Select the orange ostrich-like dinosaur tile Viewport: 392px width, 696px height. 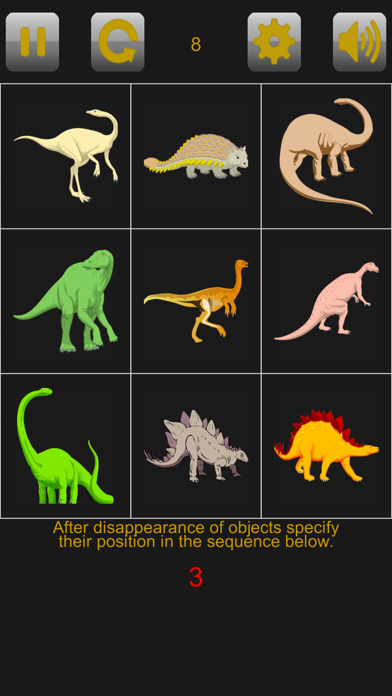[x=196, y=301]
